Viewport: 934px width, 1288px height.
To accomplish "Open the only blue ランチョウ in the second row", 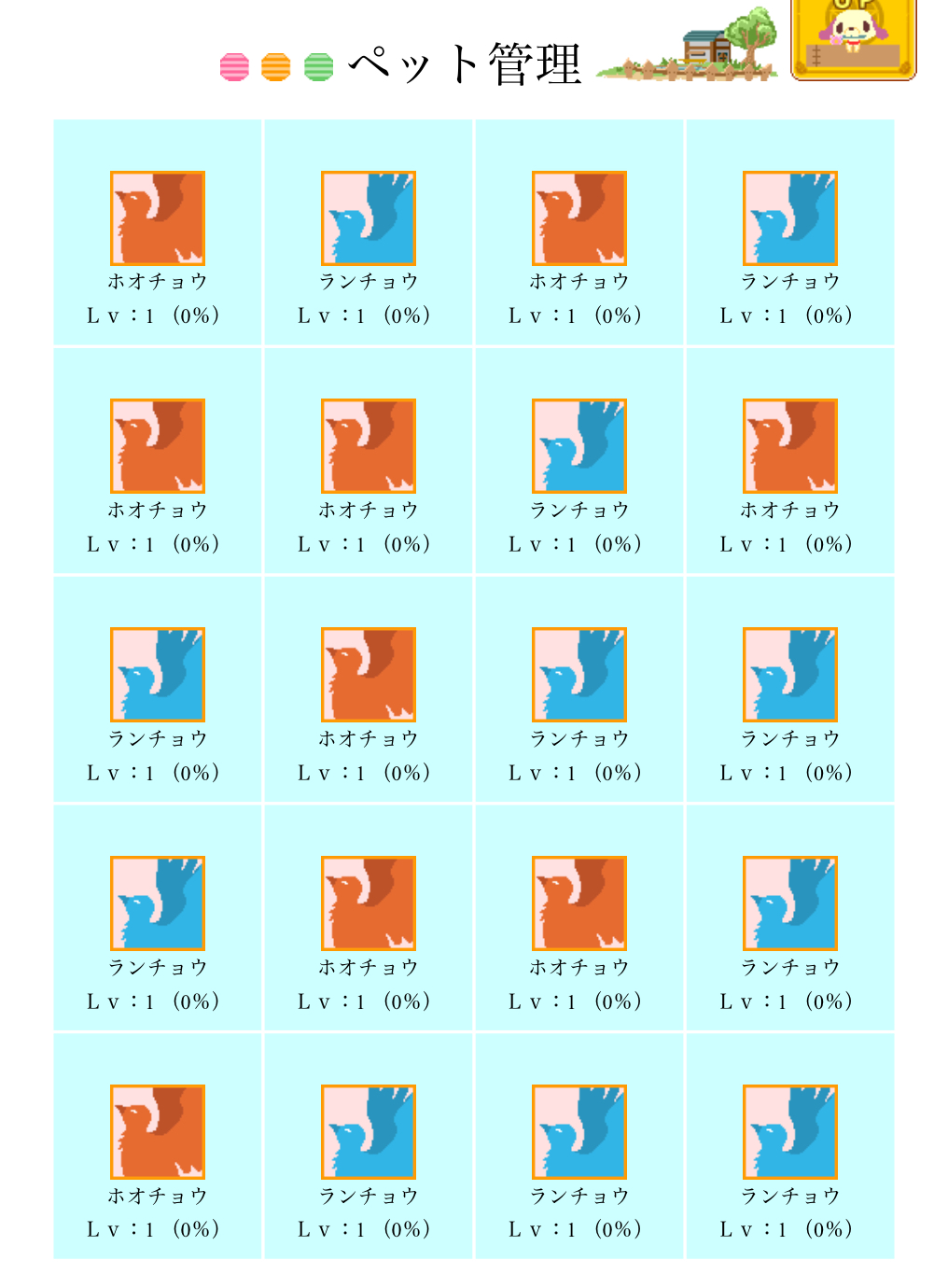I will coord(579,446).
